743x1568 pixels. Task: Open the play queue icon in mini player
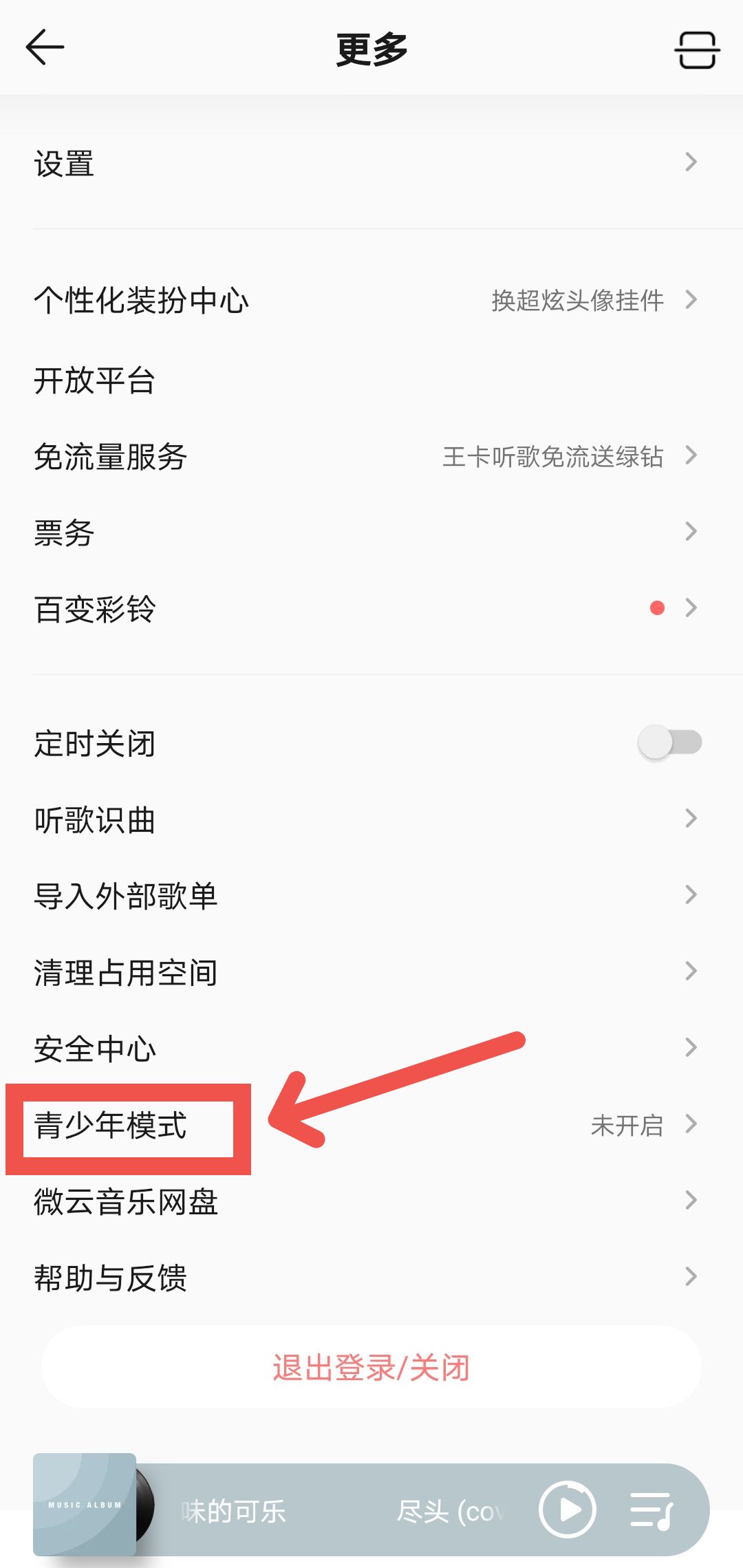(654, 1510)
